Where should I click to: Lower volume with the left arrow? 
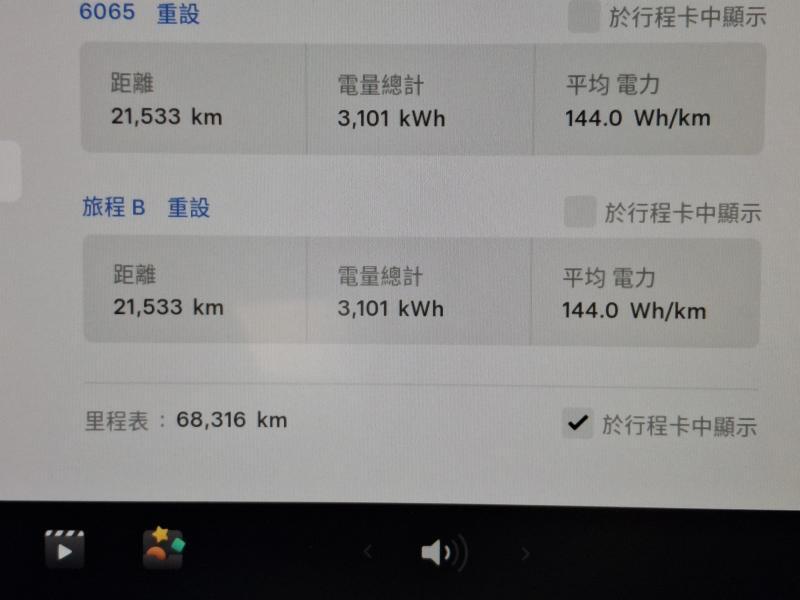tap(368, 552)
